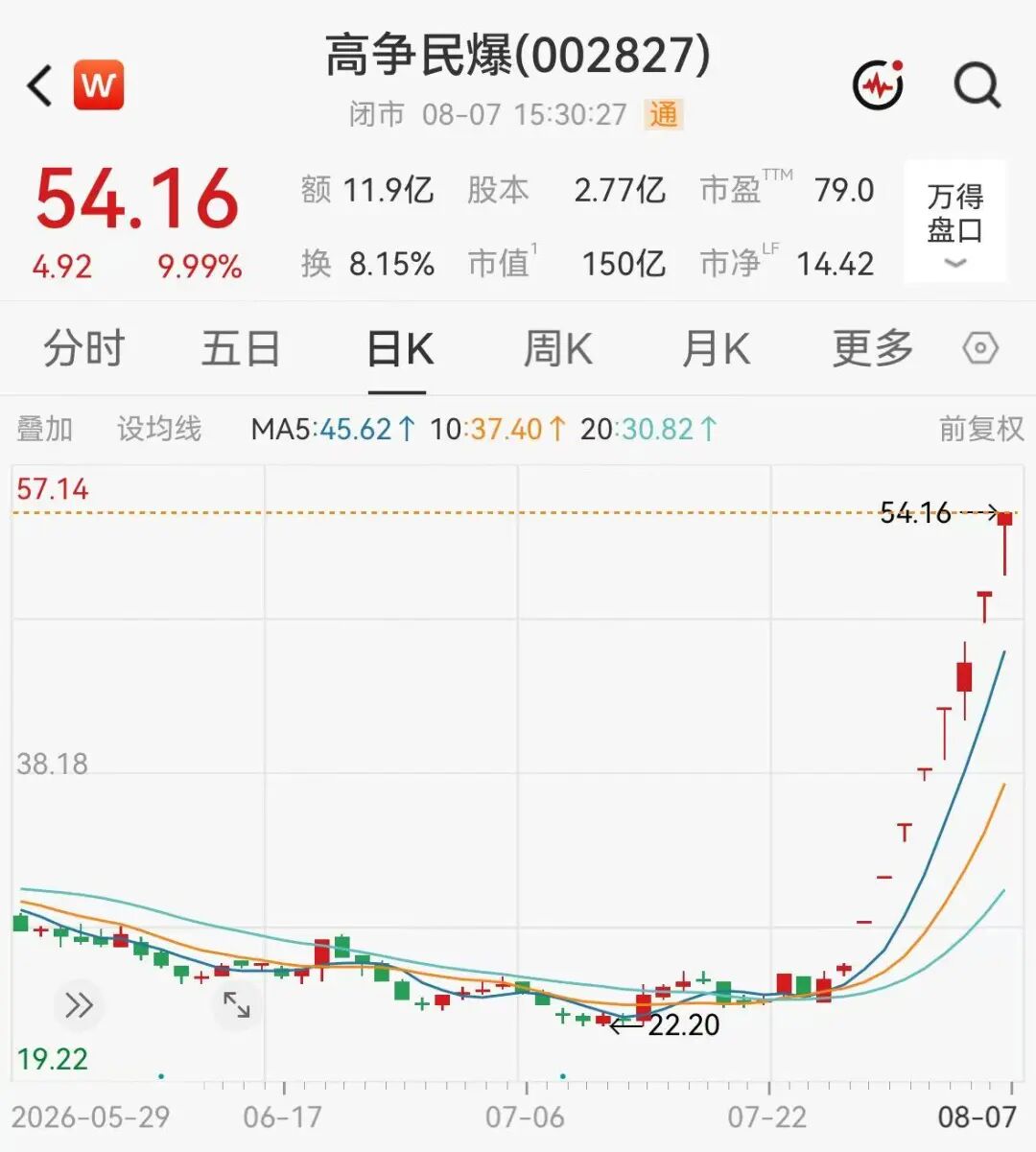Switch to the 五日 chart tab
The height and width of the screenshot is (1152, 1036).
click(x=241, y=348)
